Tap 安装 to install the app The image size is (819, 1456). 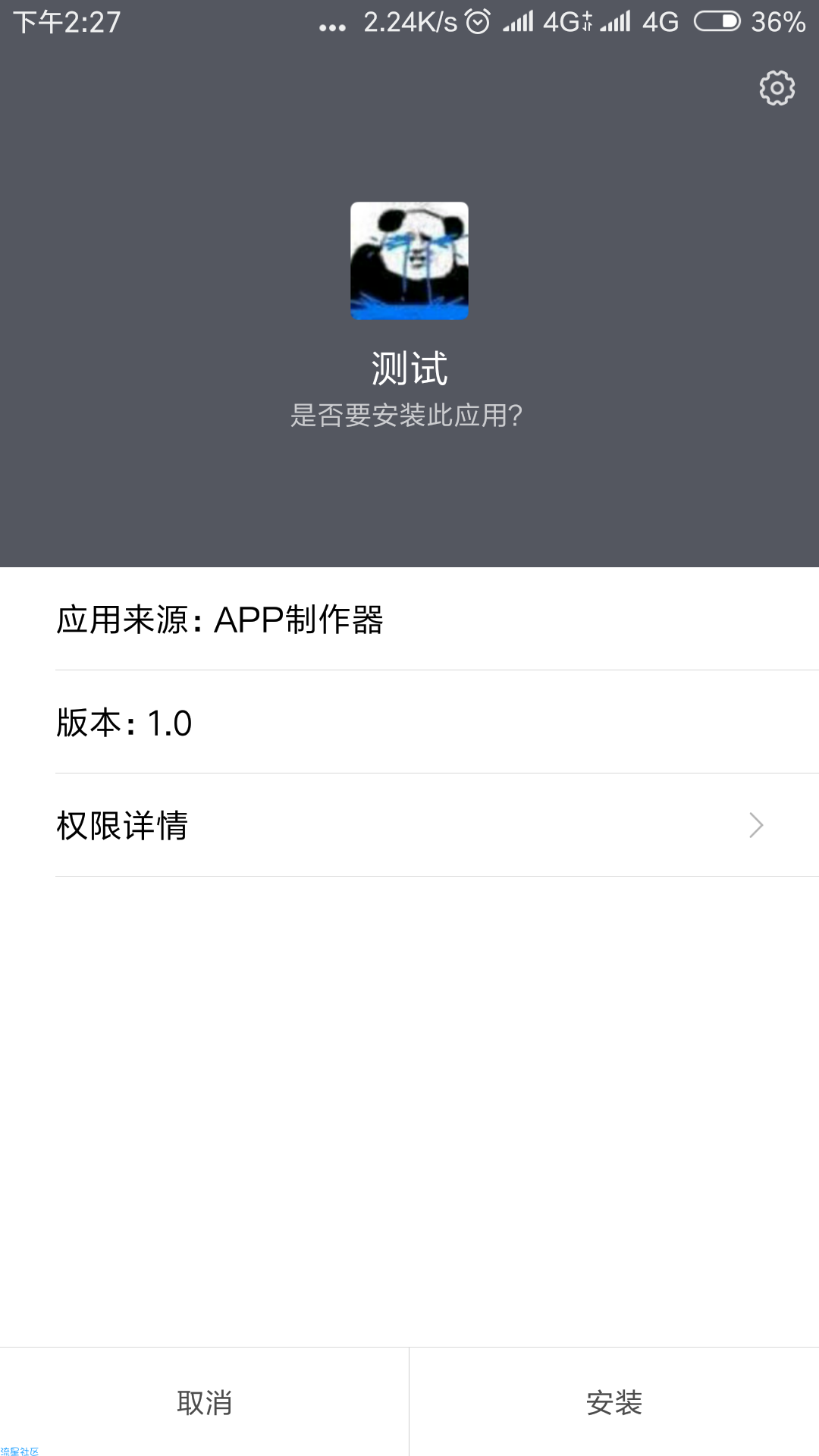click(614, 1402)
